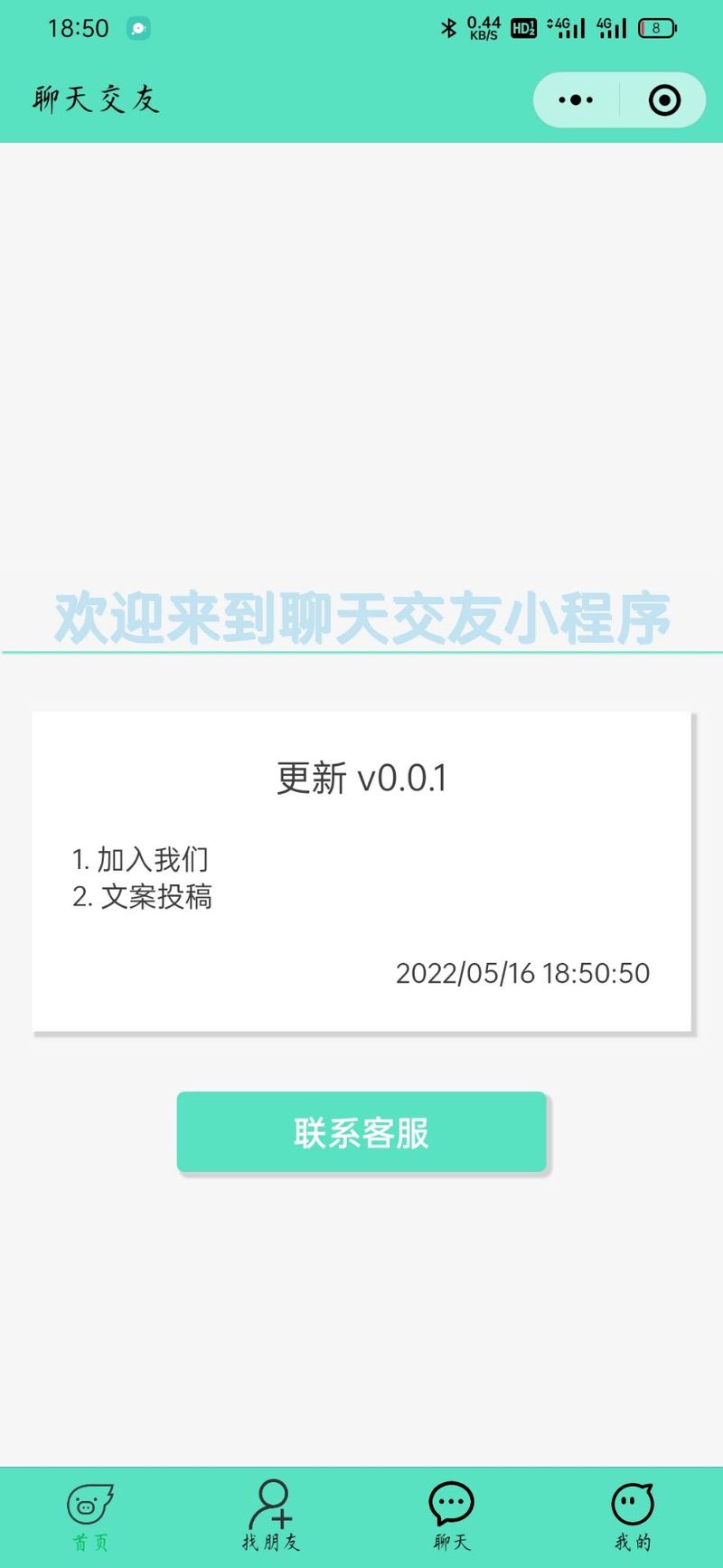
Task: Select the 我的 tab
Action: 632,1518
